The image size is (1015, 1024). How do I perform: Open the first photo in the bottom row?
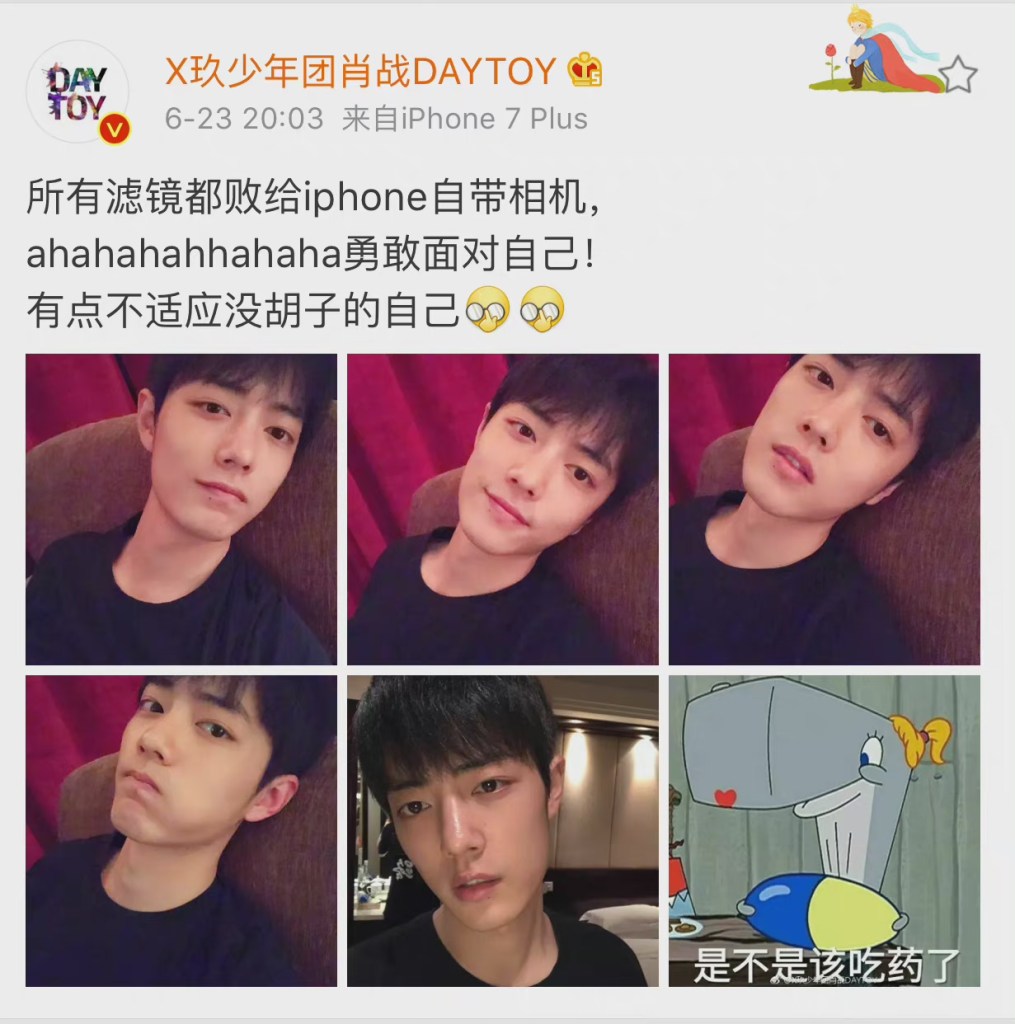[181, 831]
